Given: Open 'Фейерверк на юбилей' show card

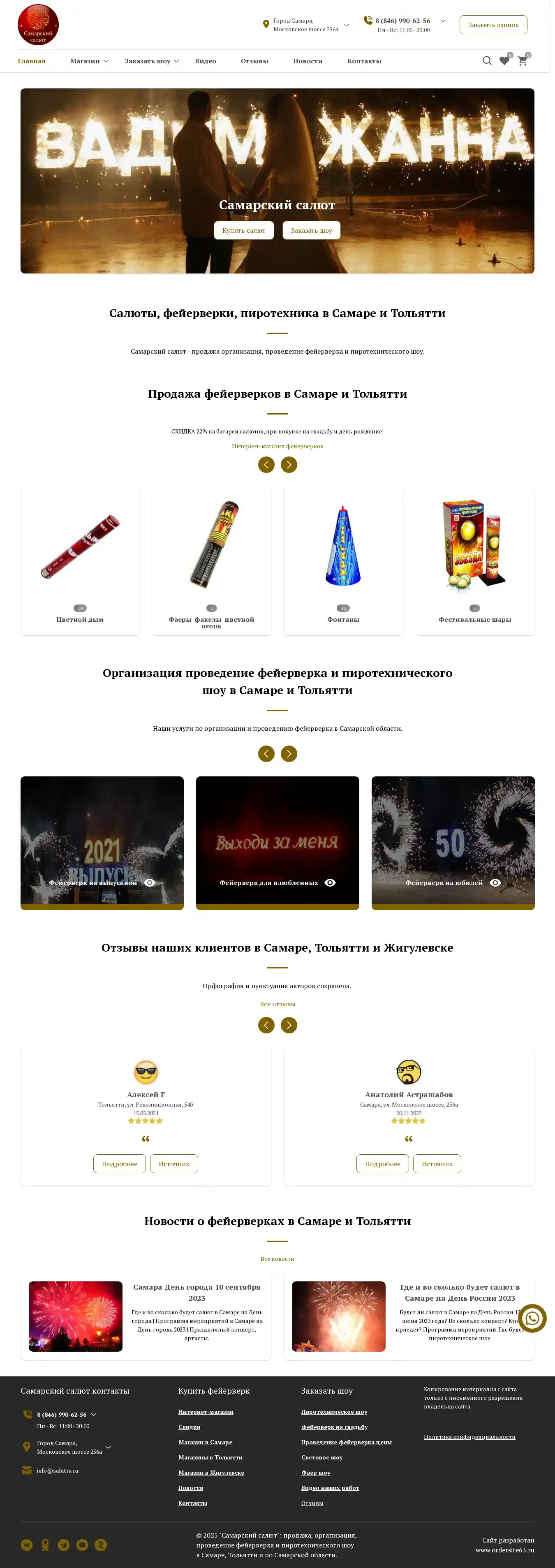Looking at the screenshot, I should tap(453, 843).
